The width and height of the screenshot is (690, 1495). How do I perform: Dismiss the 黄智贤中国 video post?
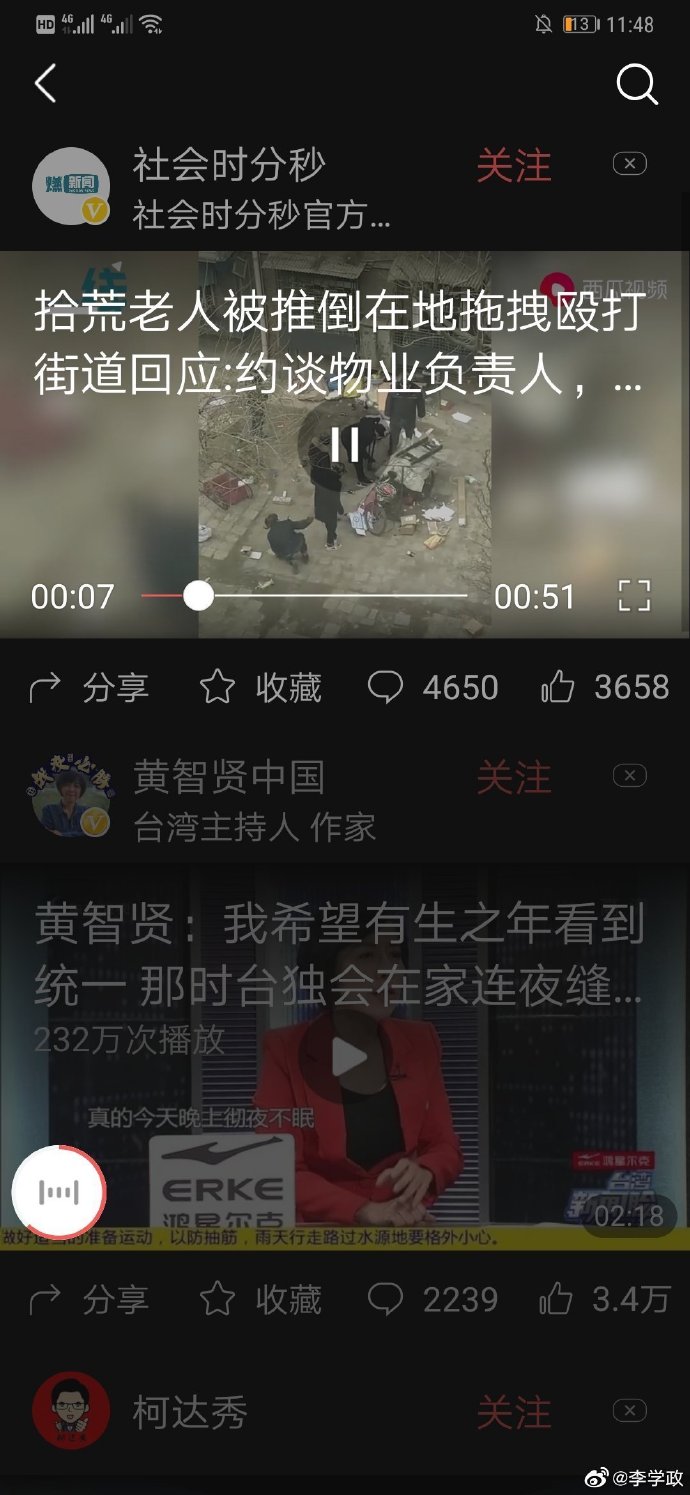coord(629,776)
